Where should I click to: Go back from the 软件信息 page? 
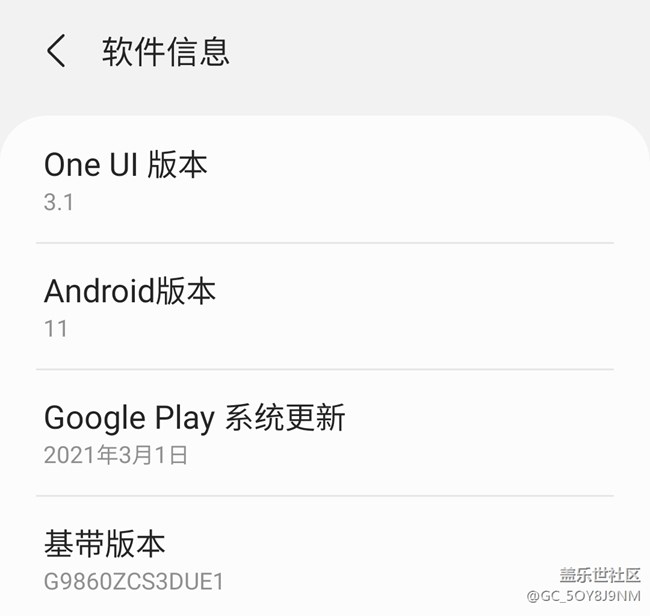pos(56,51)
